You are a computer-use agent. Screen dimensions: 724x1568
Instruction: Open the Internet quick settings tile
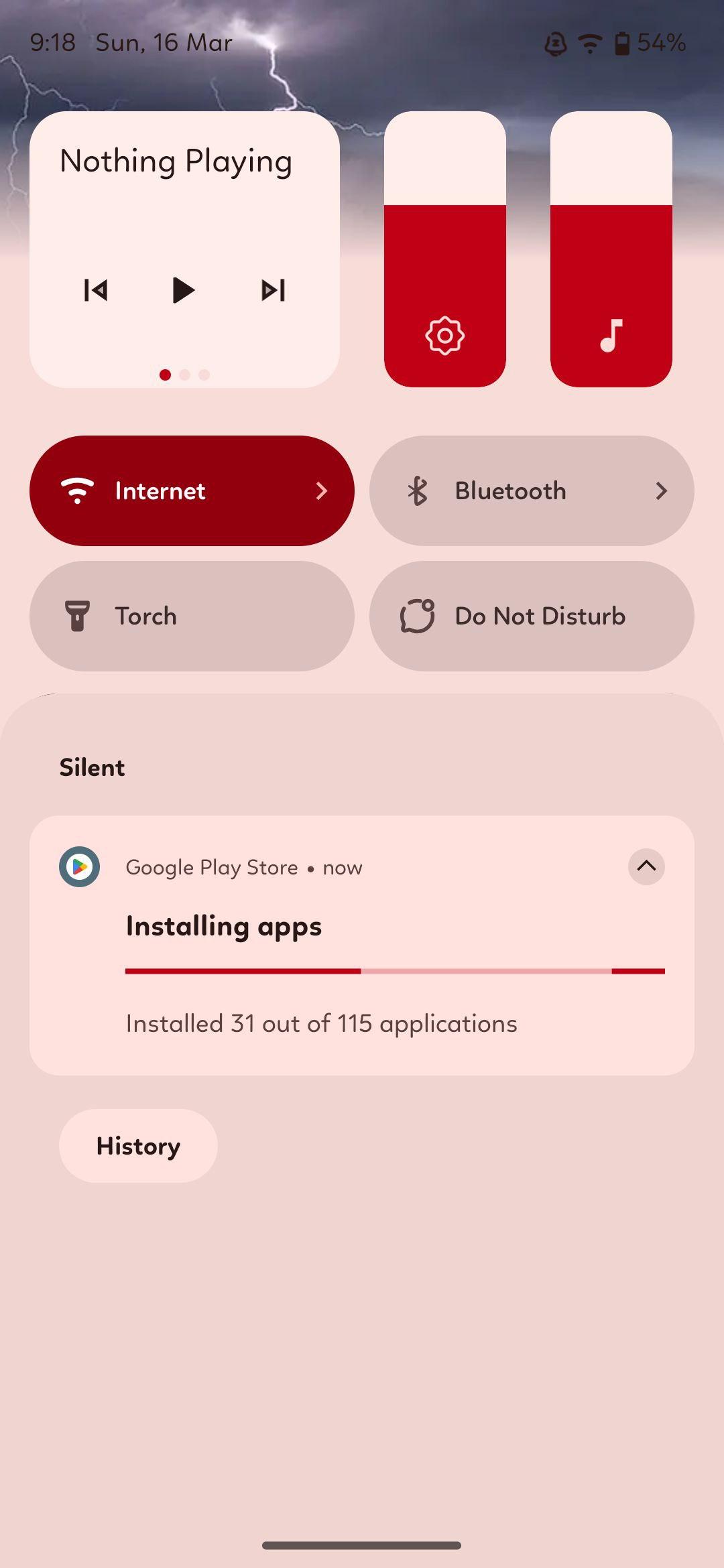(192, 491)
